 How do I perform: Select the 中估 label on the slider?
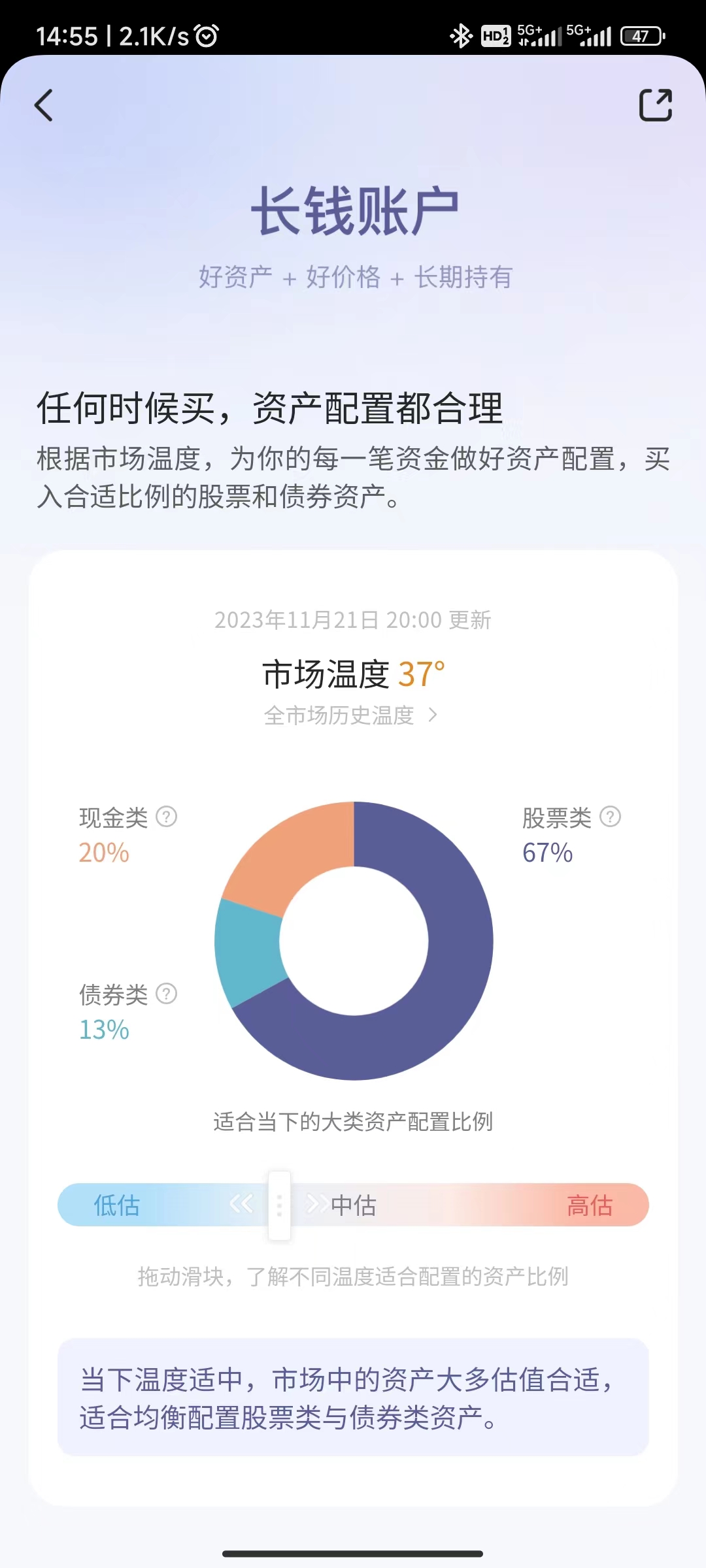pyautogui.click(x=354, y=1204)
